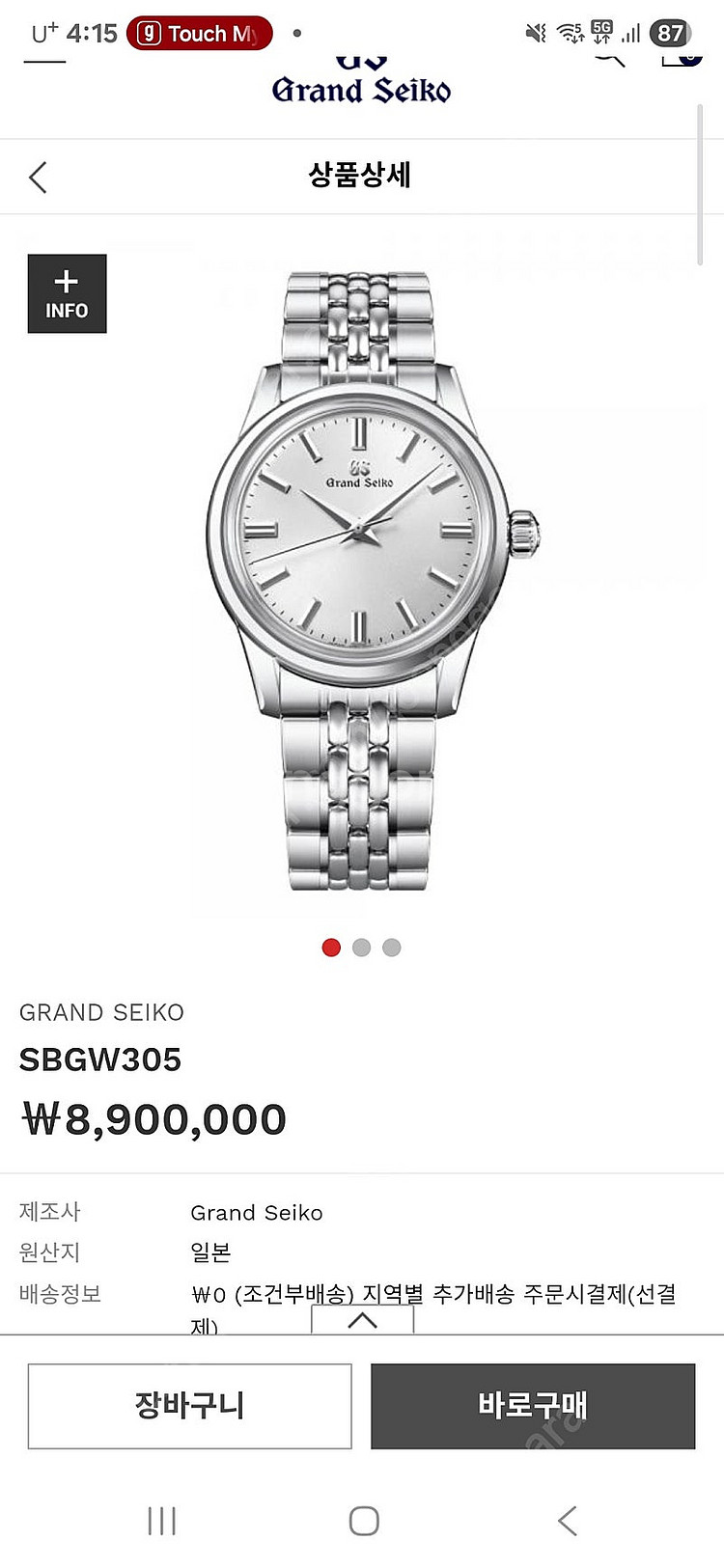Screen dimensions: 724x1568
Task: Buy now with the 바로구매 button
Action: [533, 1406]
